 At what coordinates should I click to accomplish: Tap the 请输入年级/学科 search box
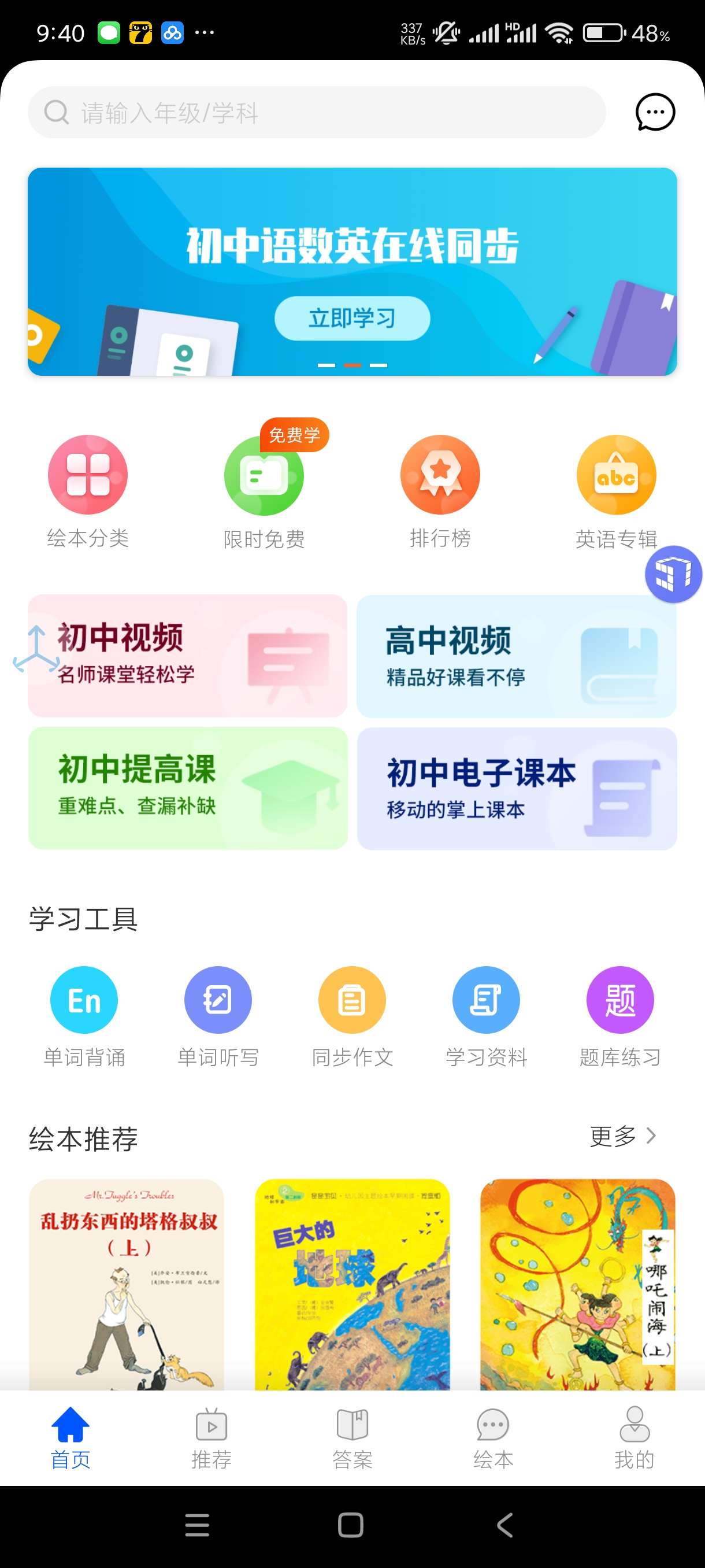[x=316, y=113]
